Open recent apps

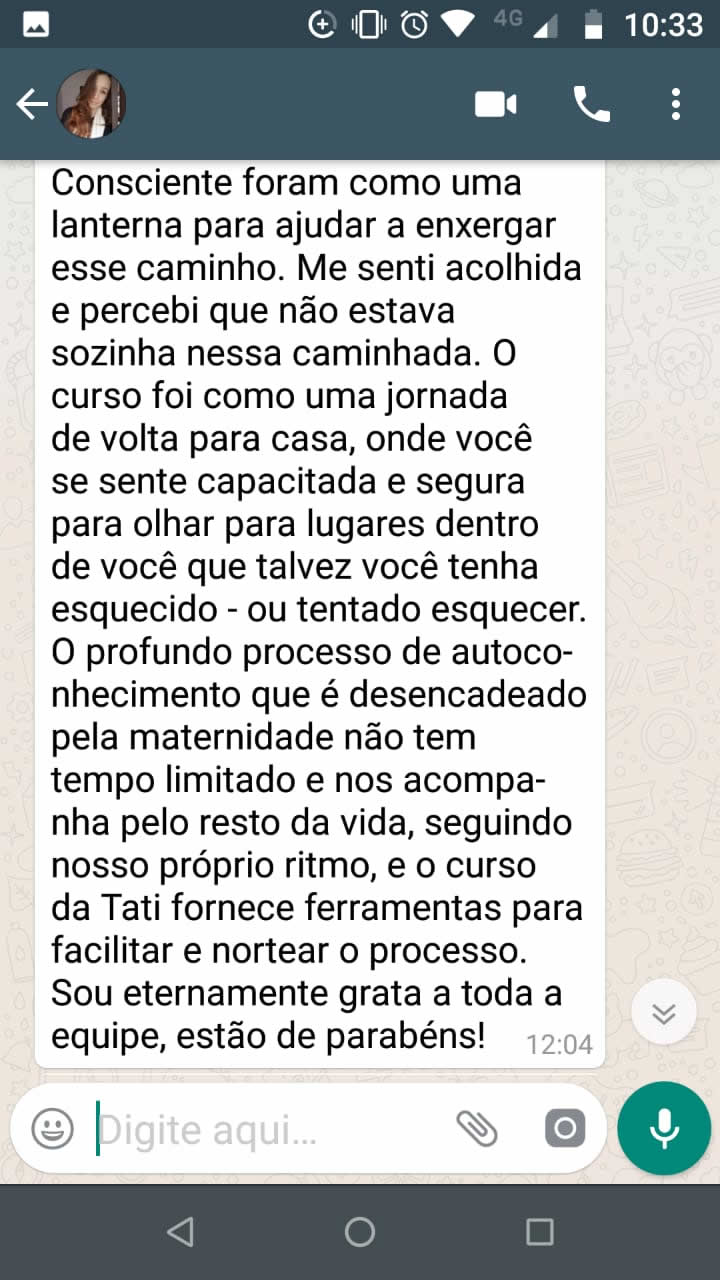click(540, 1232)
